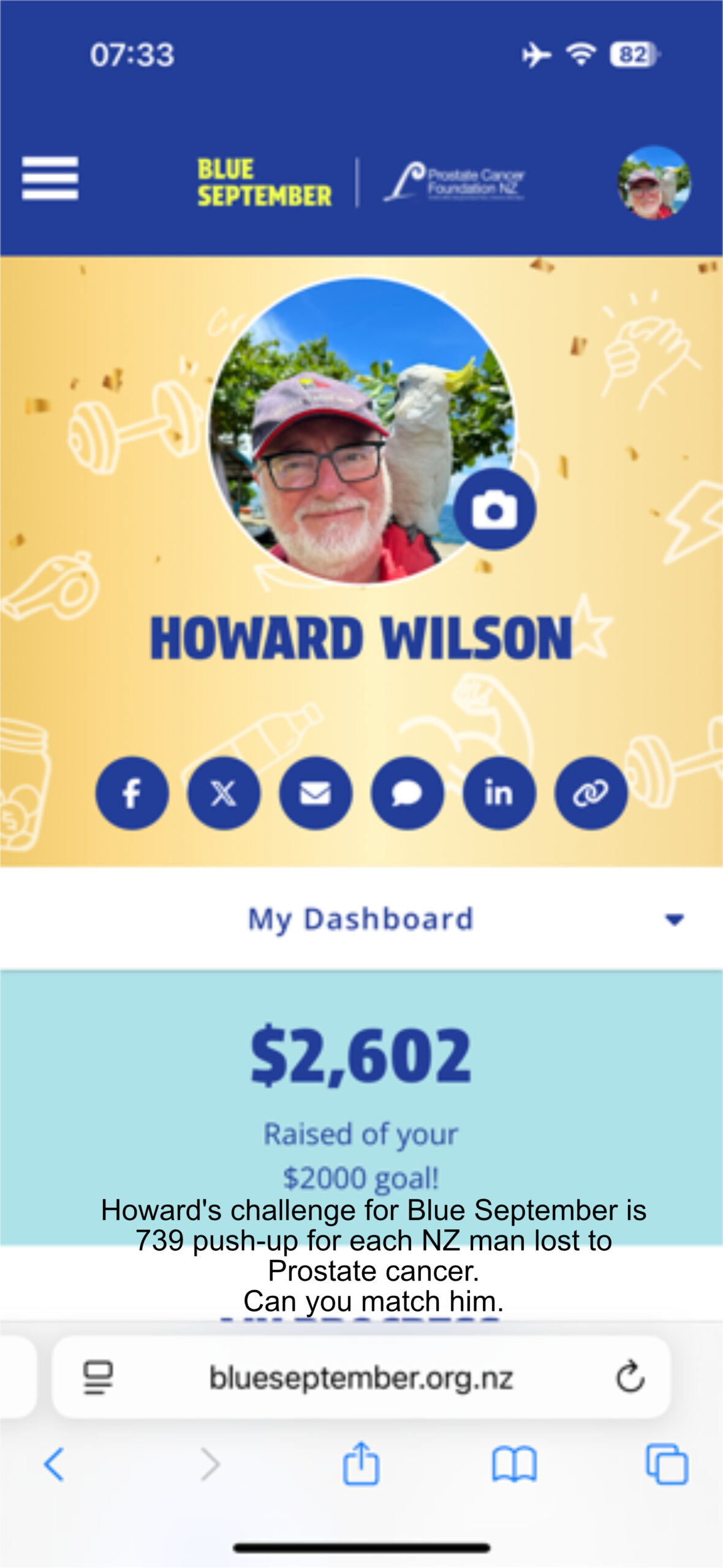Open the Safari share sheet
This screenshot has width=723, height=1568.
(361, 1463)
